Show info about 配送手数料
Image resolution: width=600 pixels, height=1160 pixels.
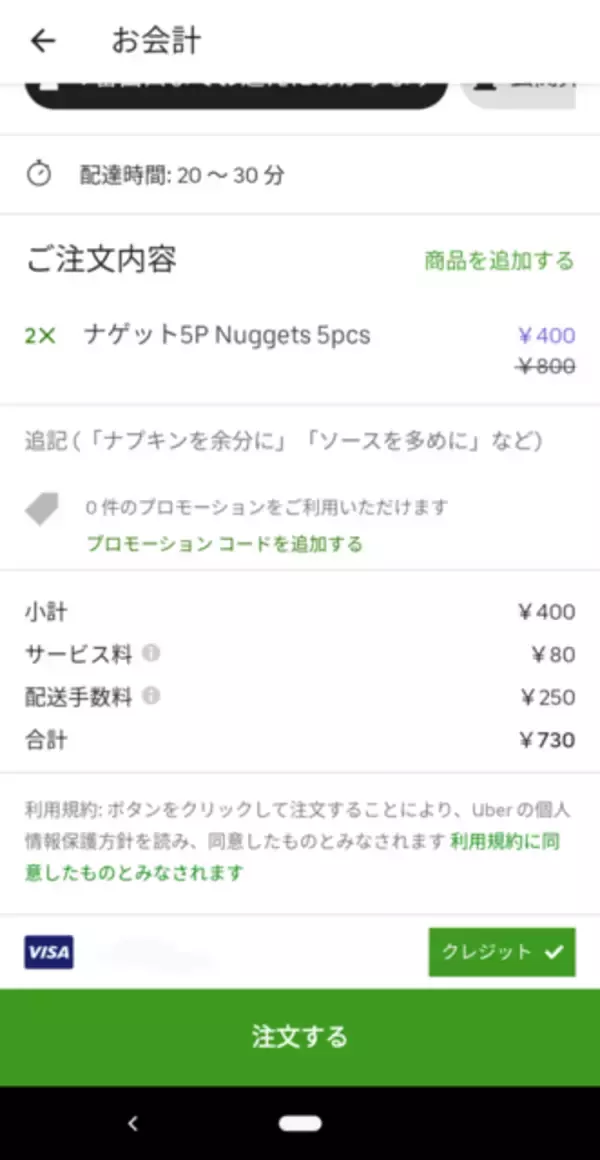click(151, 695)
